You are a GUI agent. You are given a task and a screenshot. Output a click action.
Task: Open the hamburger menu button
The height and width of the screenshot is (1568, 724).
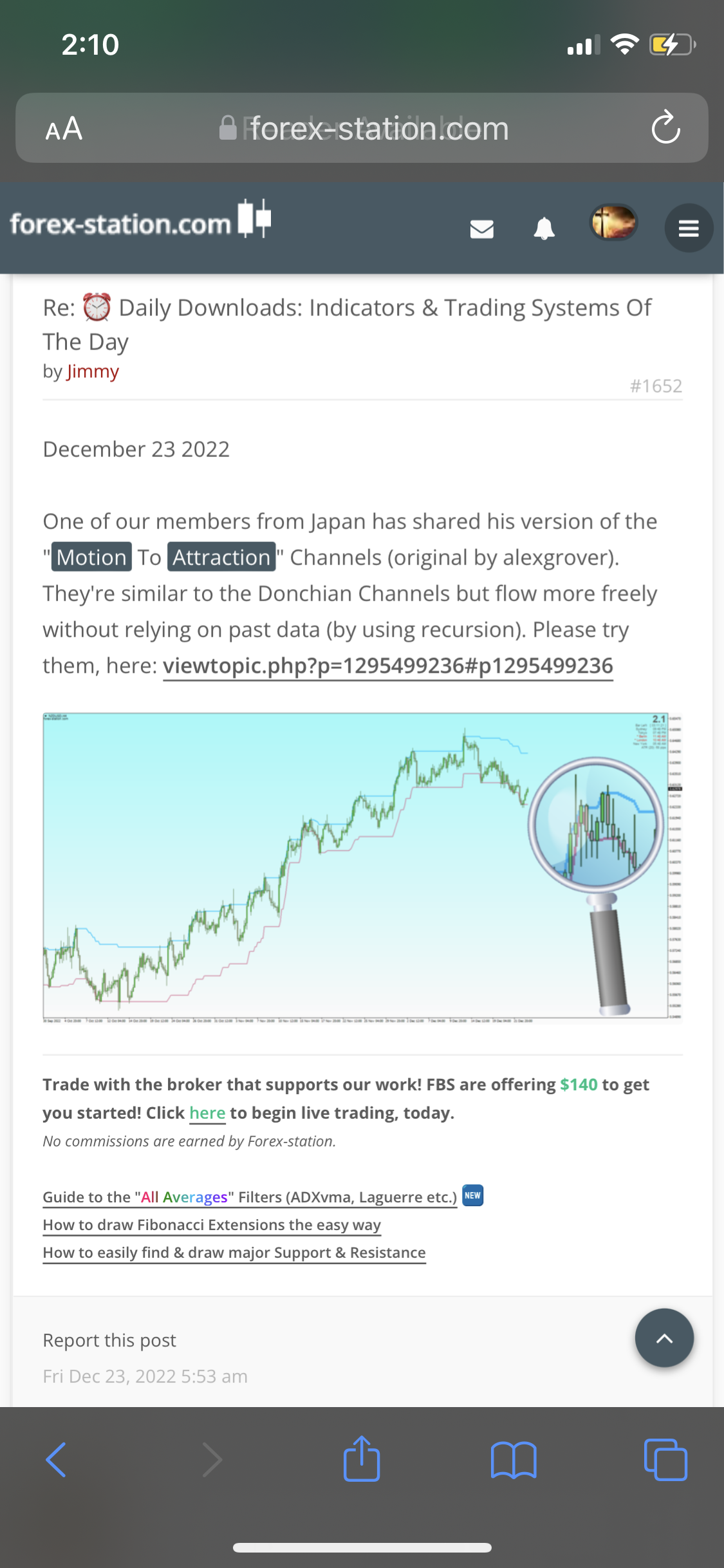pyautogui.click(x=689, y=229)
